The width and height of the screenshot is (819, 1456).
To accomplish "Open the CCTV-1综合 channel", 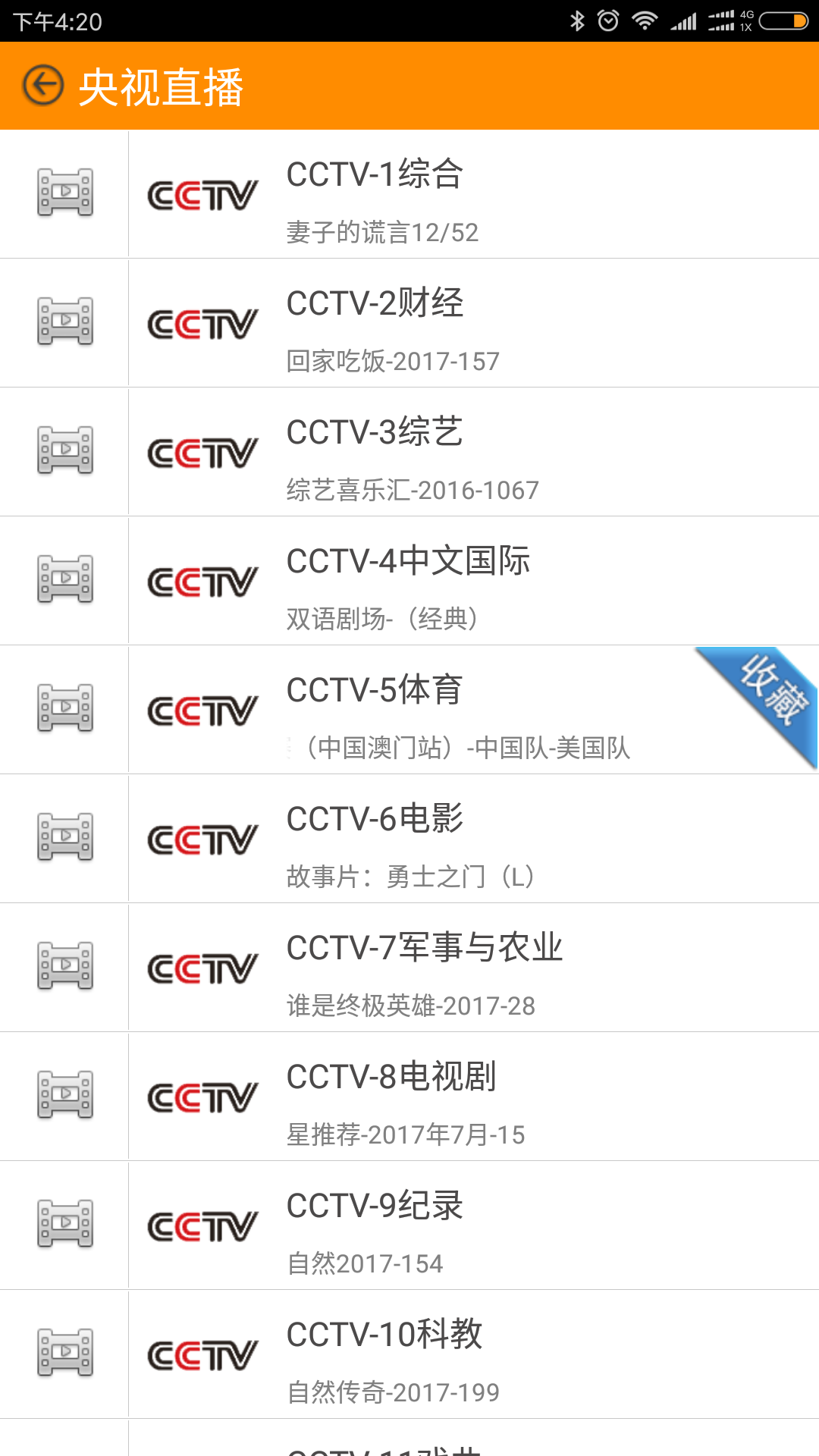I will coord(409,195).
